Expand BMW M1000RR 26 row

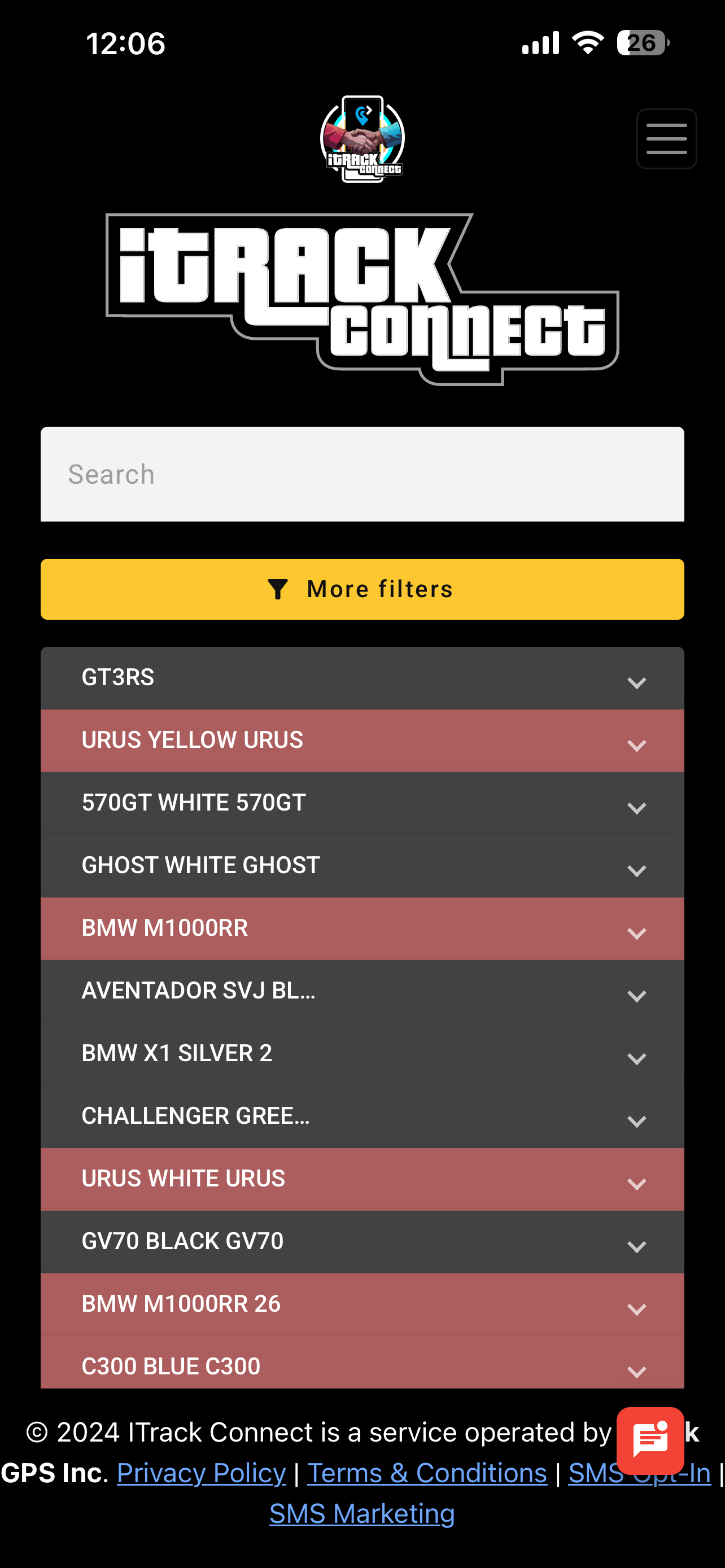click(362, 1305)
